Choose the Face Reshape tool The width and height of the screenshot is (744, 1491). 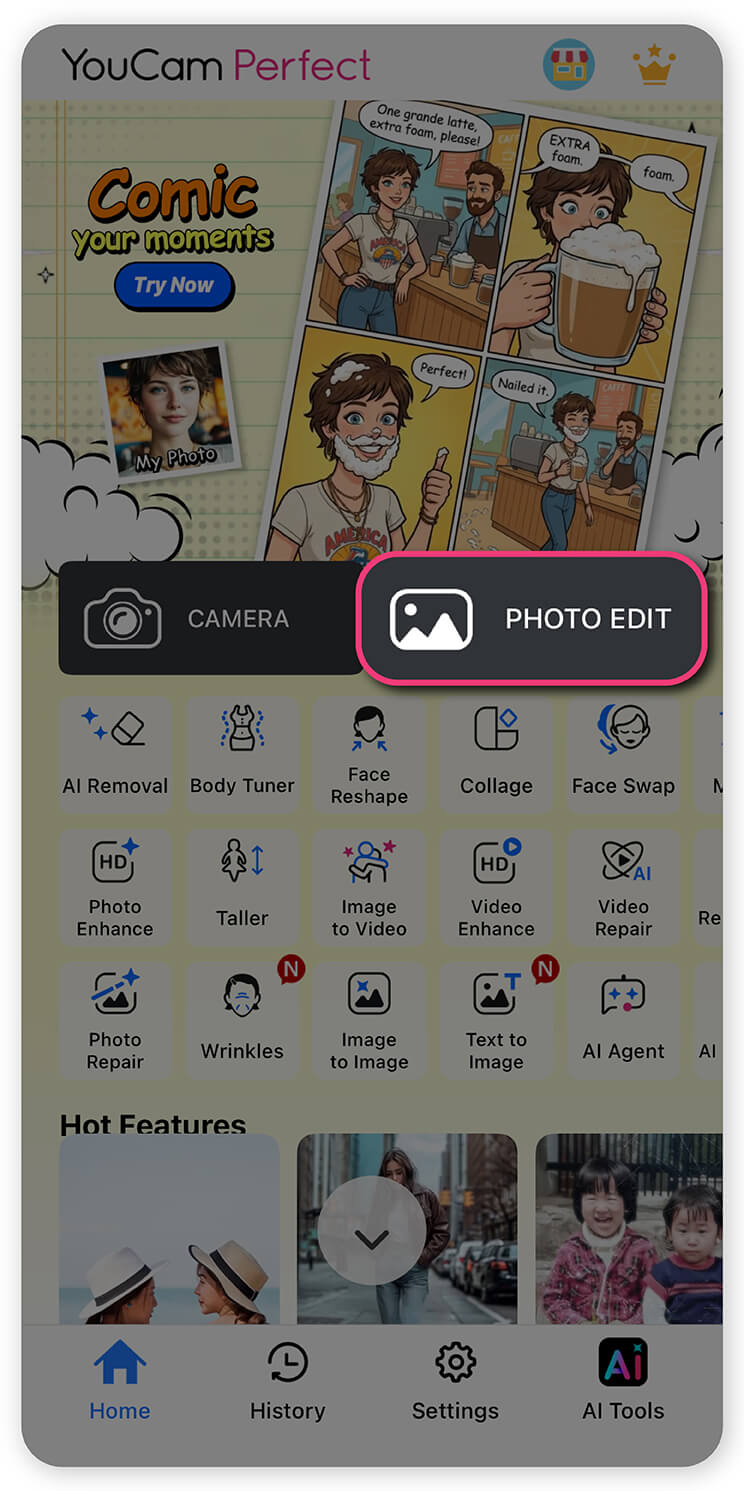point(369,753)
